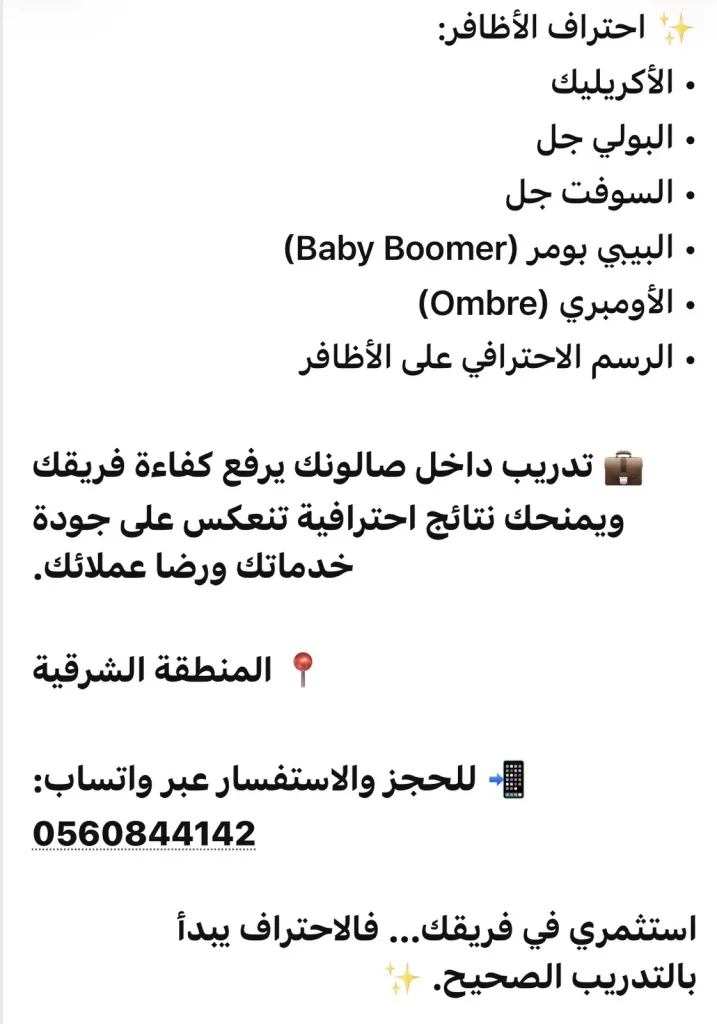The image size is (717, 1024).
Task: Tap the phone number 0560844142 link
Action: pyautogui.click(x=144, y=834)
